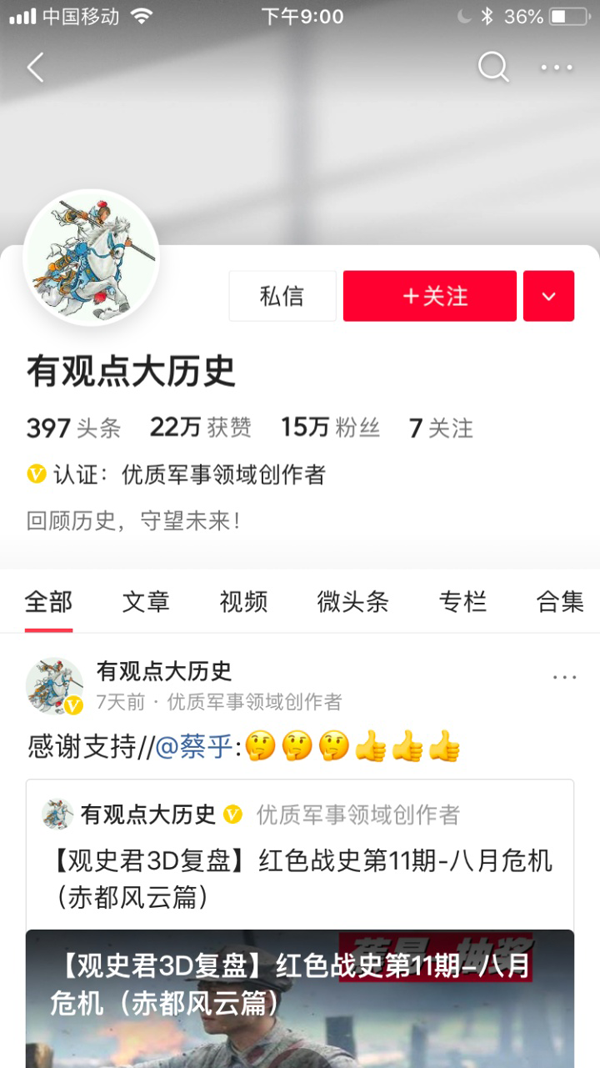This screenshot has width=600, height=1068.
Task: Switch to the 合集 tab
Action: point(560,601)
